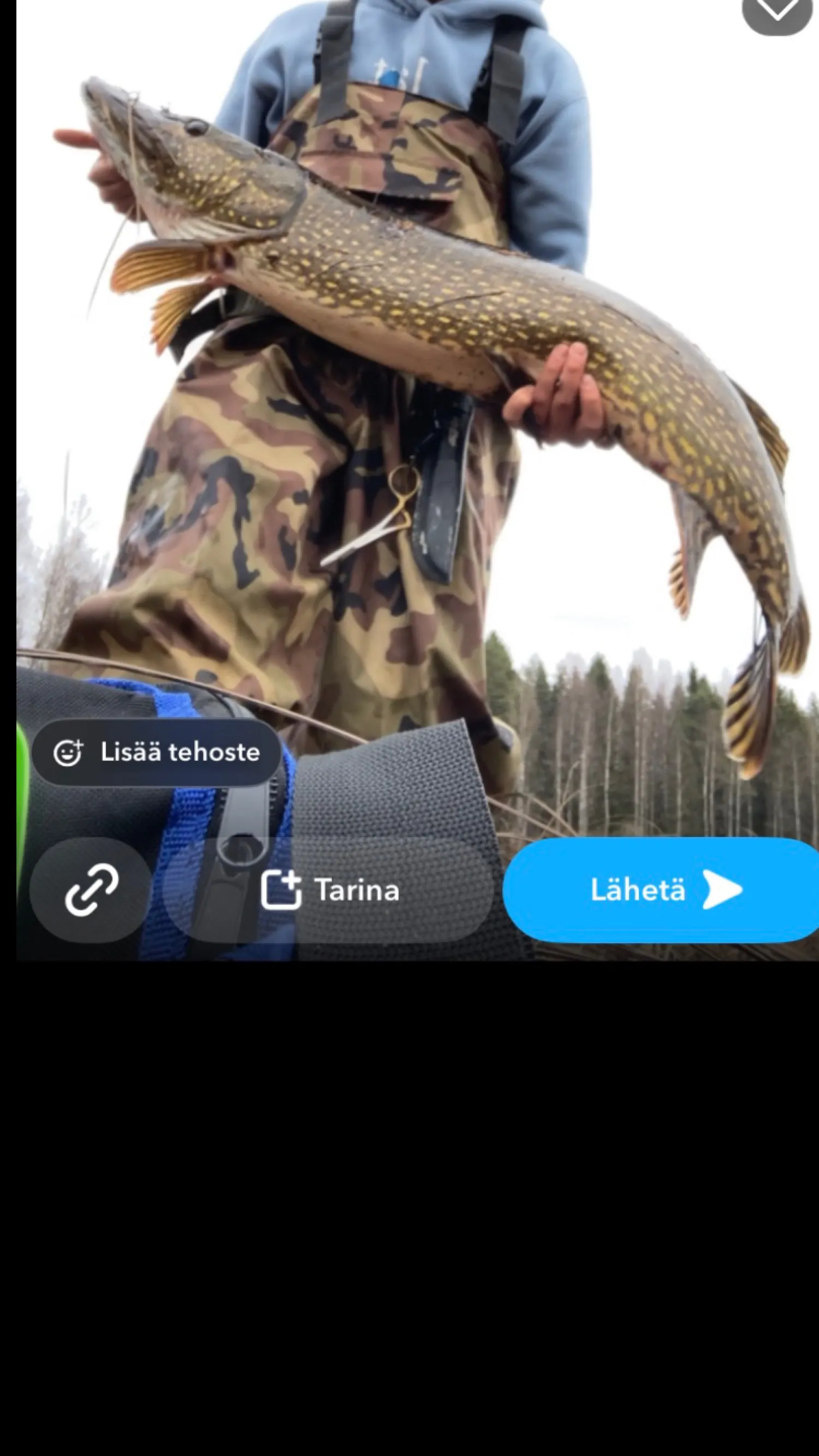Viewport: 819px width, 1456px height.
Task: Attach a link with the chain icon
Action: 92,890
